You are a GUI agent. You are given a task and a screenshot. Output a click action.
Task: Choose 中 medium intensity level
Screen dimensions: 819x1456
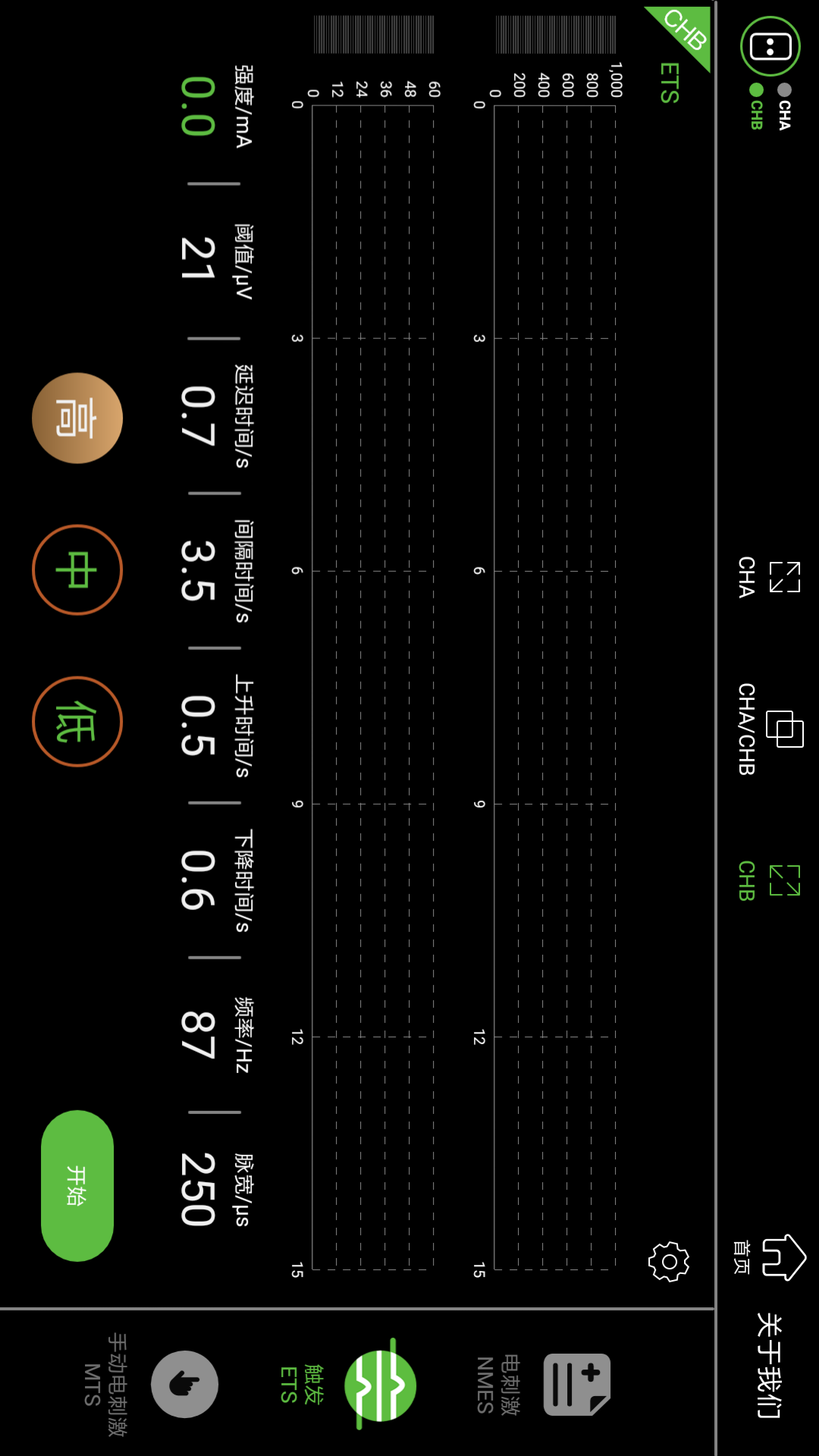pyautogui.click(x=77, y=570)
